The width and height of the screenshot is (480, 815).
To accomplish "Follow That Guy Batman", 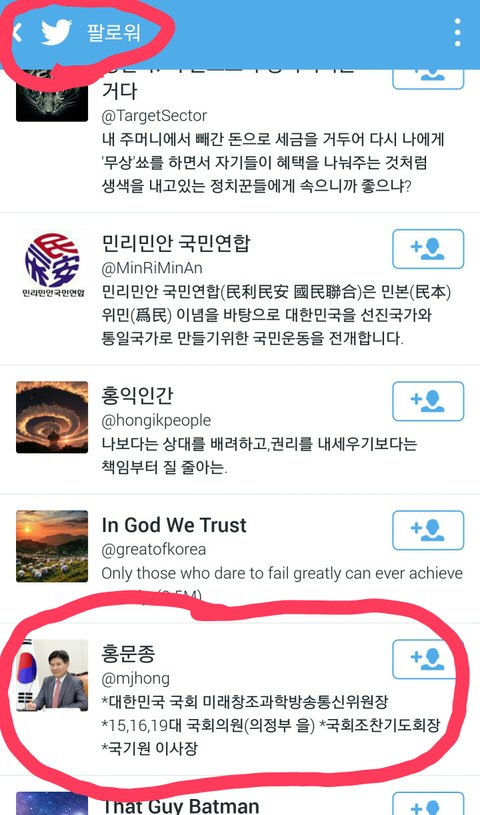I will pyautogui.click(x=428, y=804).
